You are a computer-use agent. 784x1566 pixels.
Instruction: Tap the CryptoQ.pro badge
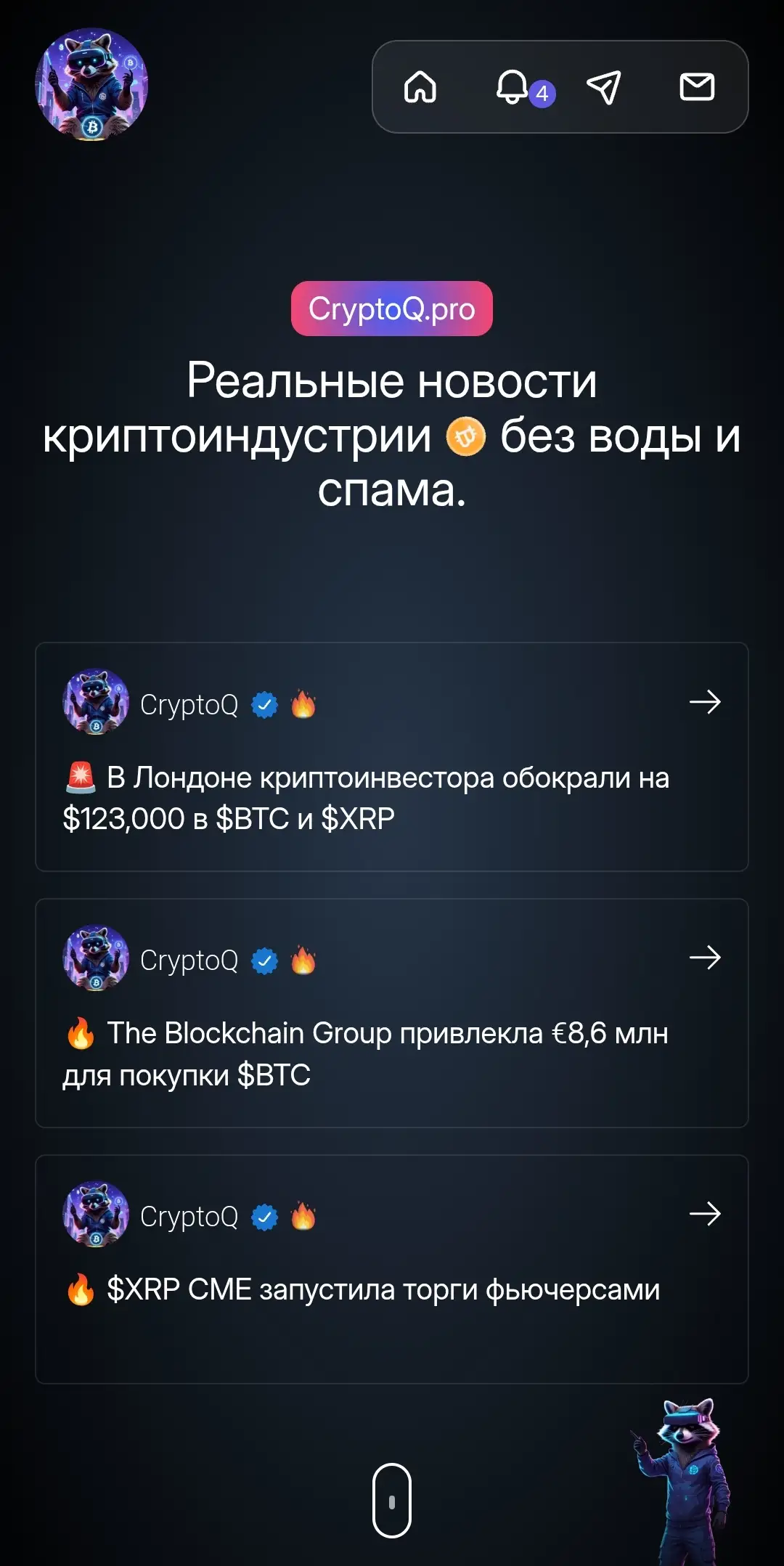391,309
